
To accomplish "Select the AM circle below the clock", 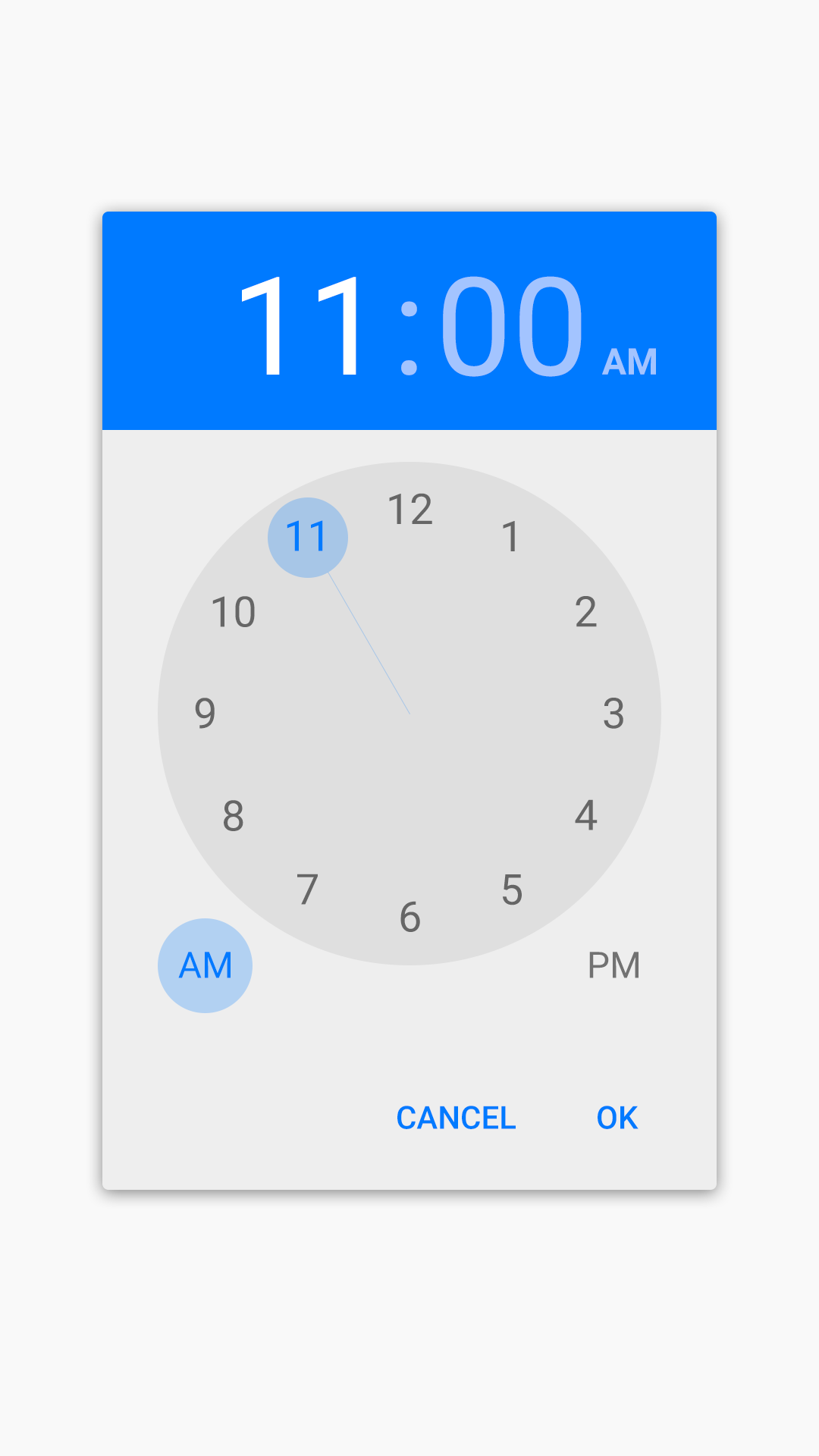I will pyautogui.click(x=205, y=965).
